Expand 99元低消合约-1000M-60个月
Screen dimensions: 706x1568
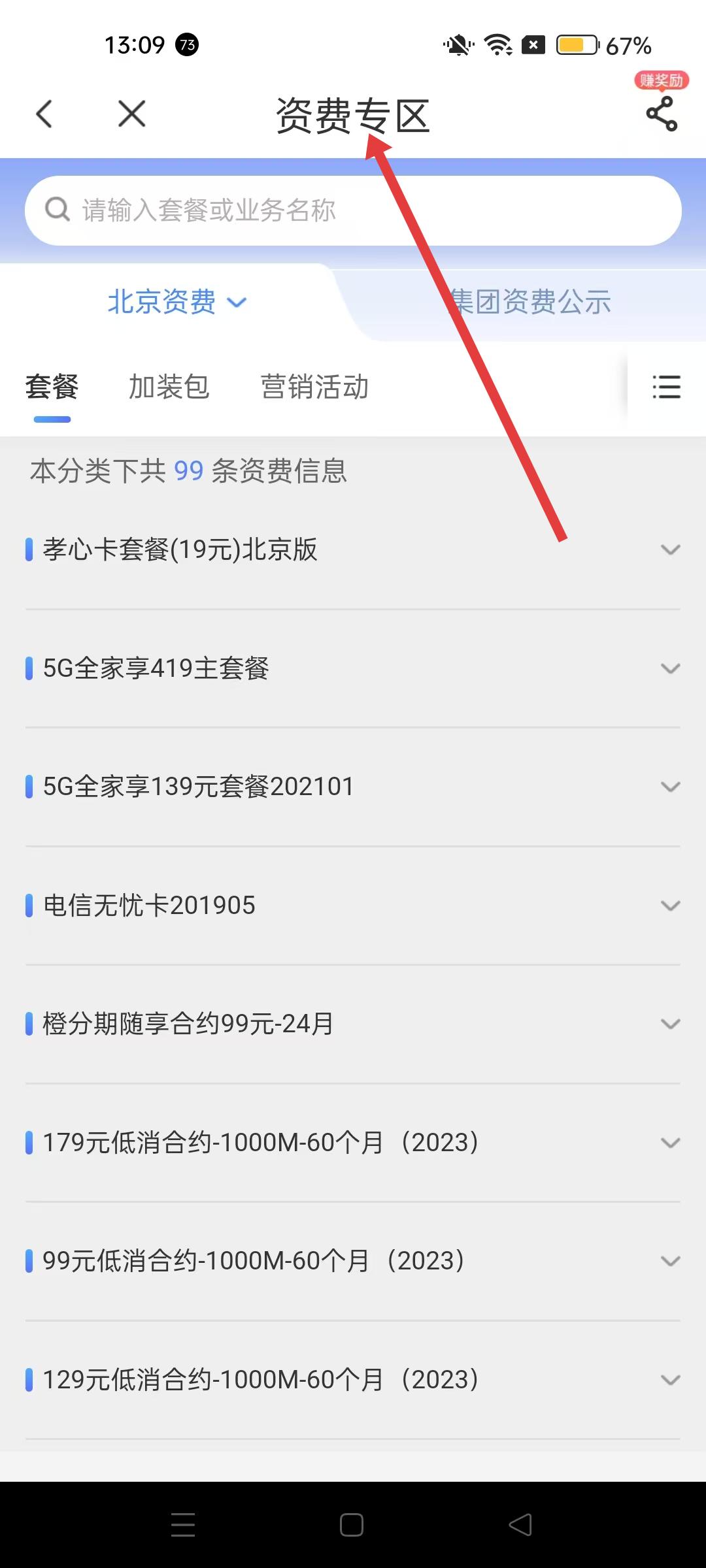click(670, 1261)
